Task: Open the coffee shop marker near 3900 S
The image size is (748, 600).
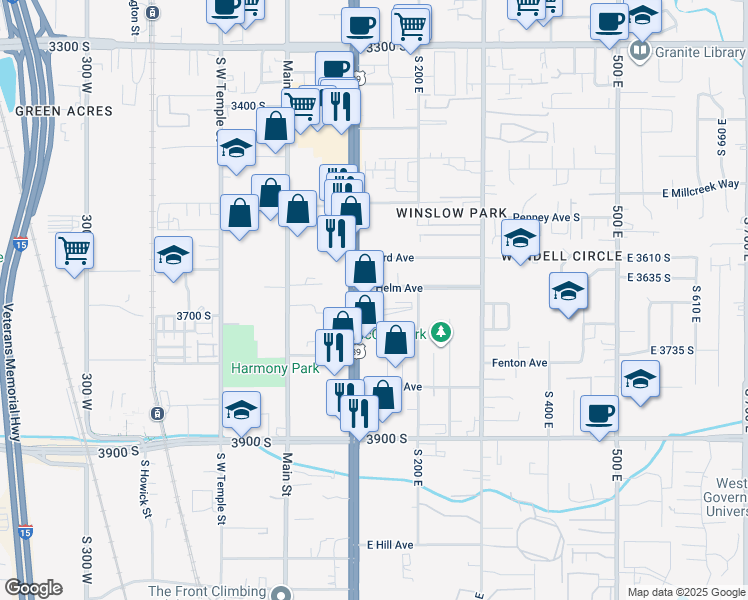Action: pos(600,413)
